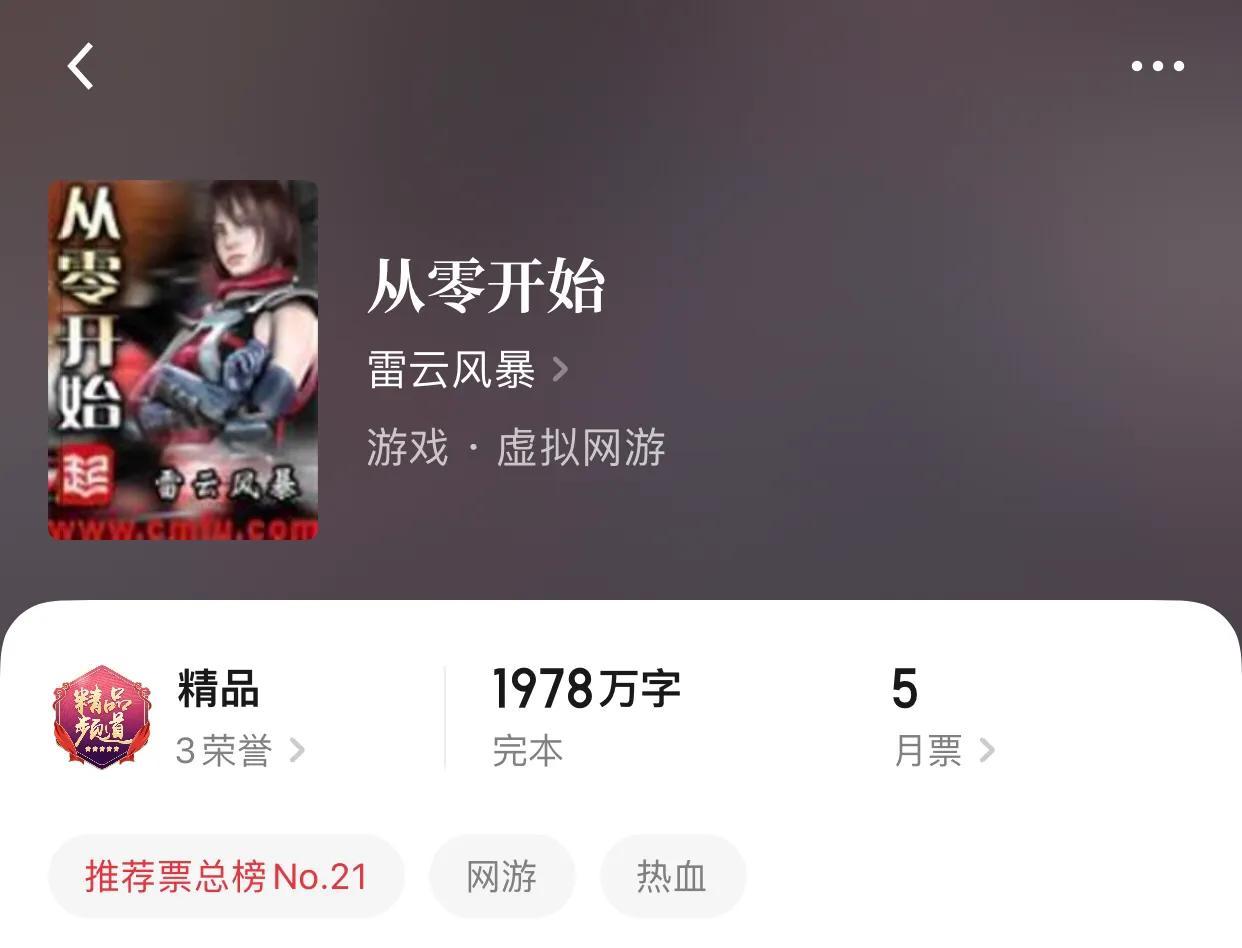This screenshot has width=1242, height=948.
Task: Select the 网游 tag chip
Action: 502,877
